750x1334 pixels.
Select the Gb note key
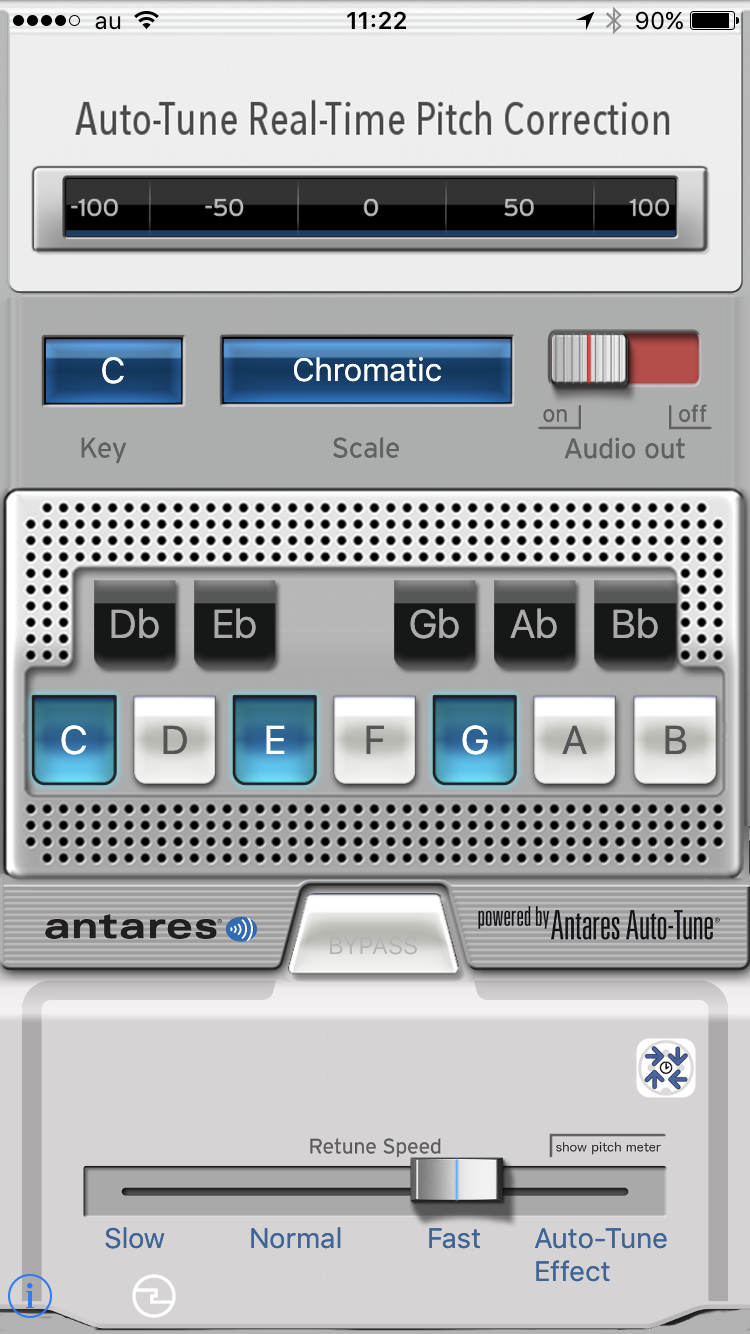[x=435, y=624]
